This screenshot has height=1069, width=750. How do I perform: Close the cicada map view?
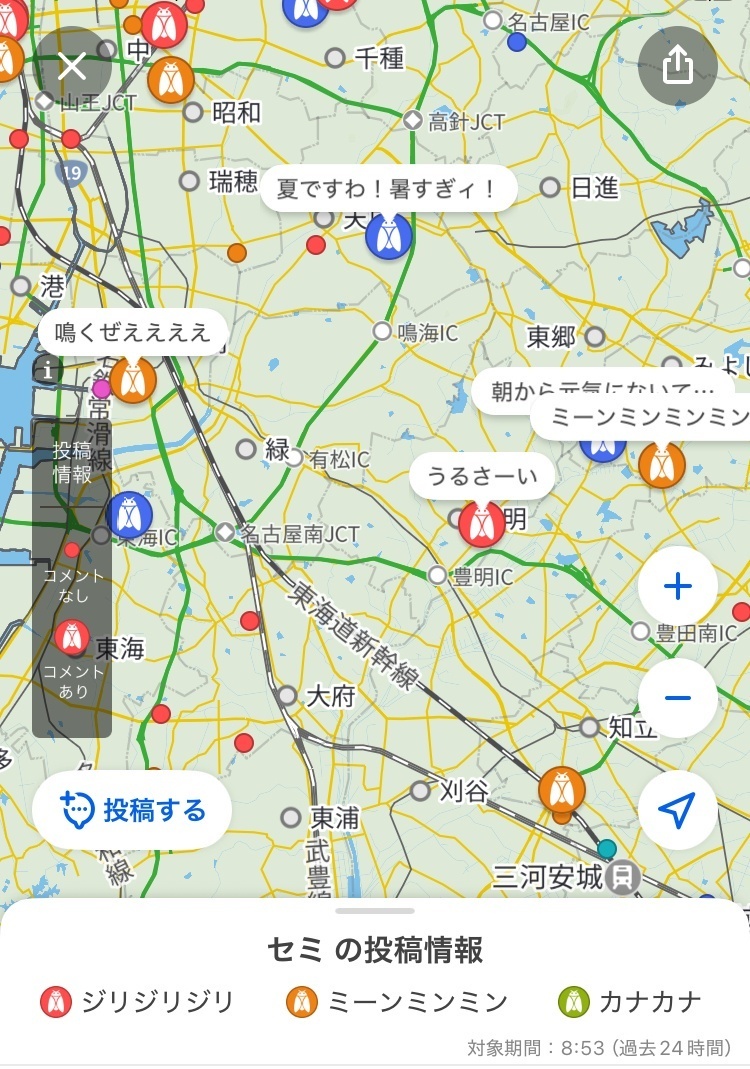pyautogui.click(x=72, y=67)
